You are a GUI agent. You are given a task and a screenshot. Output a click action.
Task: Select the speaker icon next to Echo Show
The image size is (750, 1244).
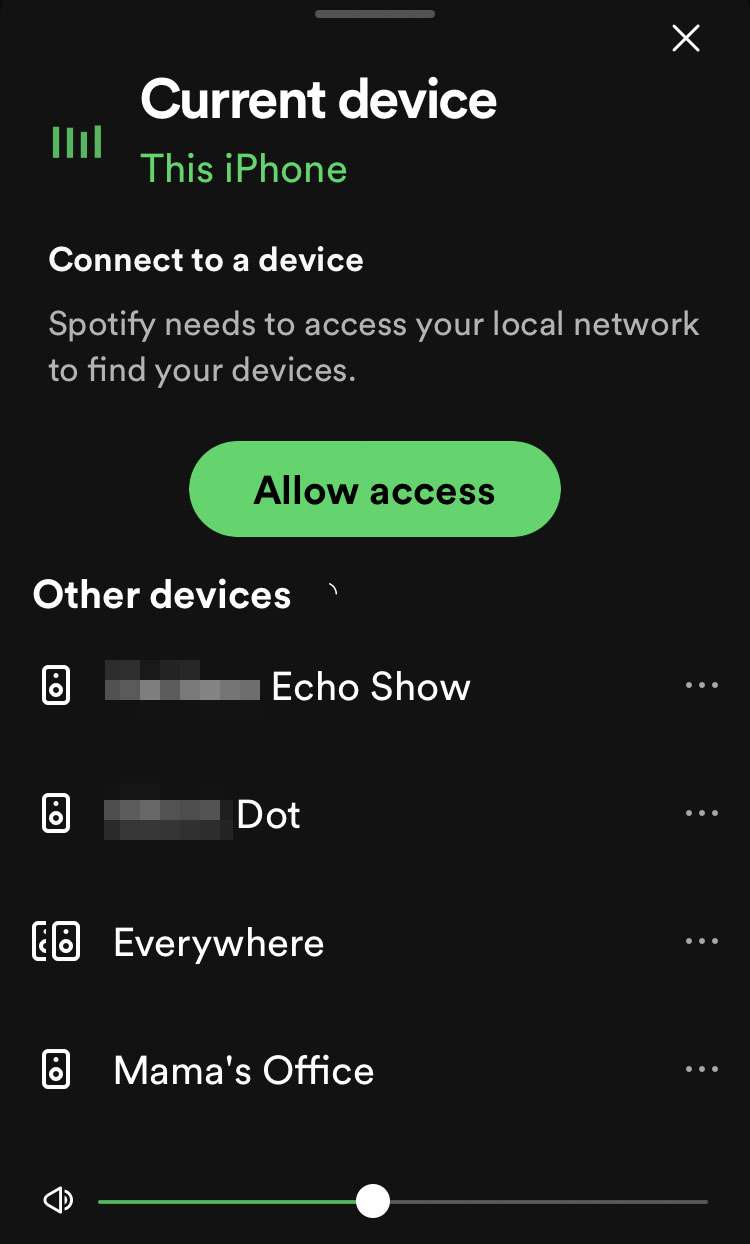pyautogui.click(x=55, y=686)
